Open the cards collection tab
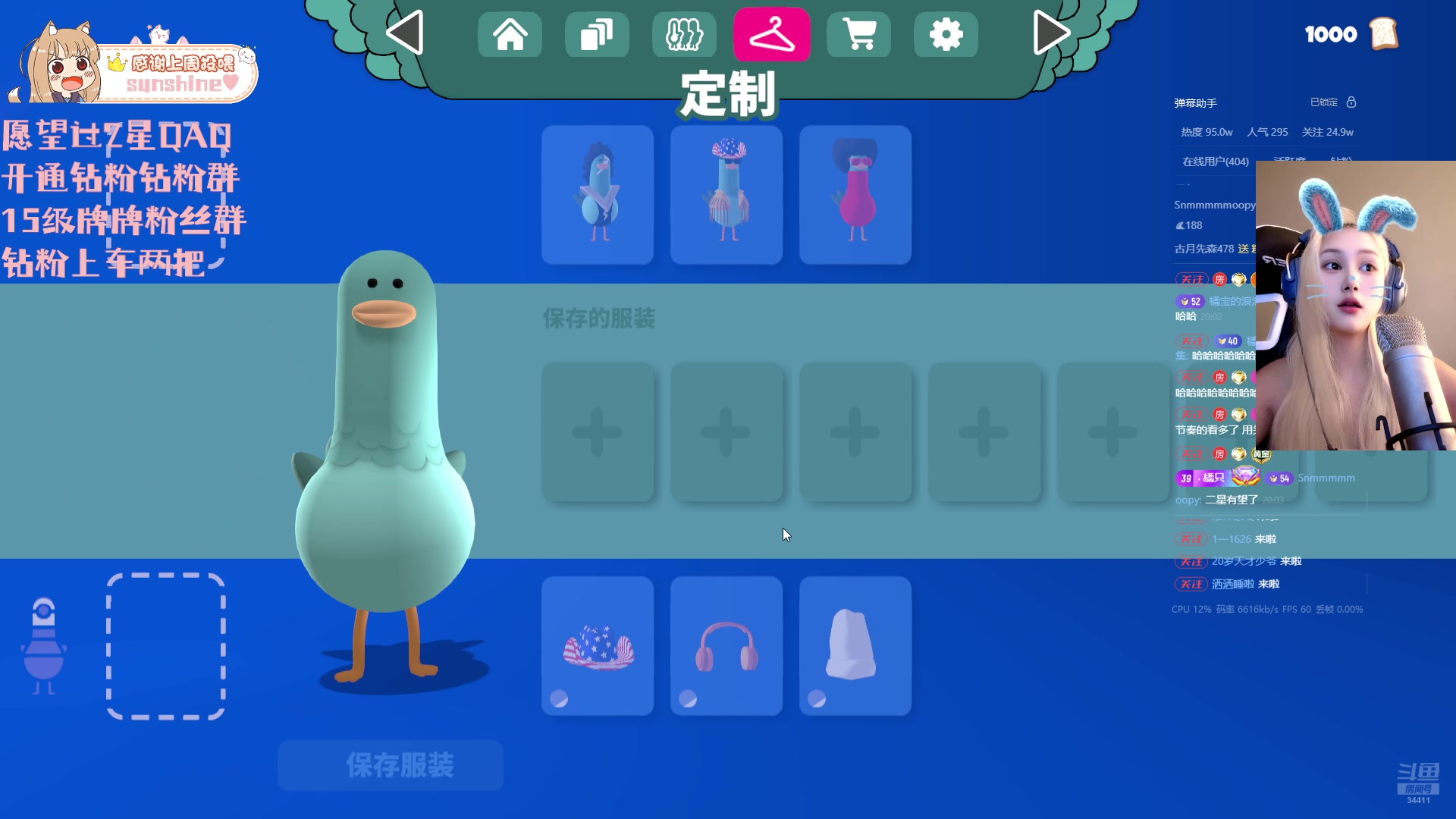The image size is (1456, 819). 597,35
